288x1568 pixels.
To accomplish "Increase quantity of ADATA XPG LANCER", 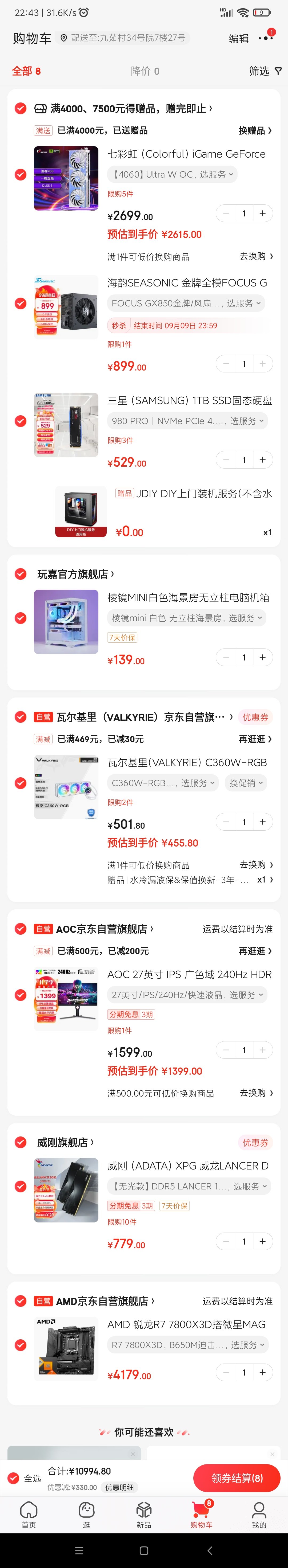I will pos(262,1241).
